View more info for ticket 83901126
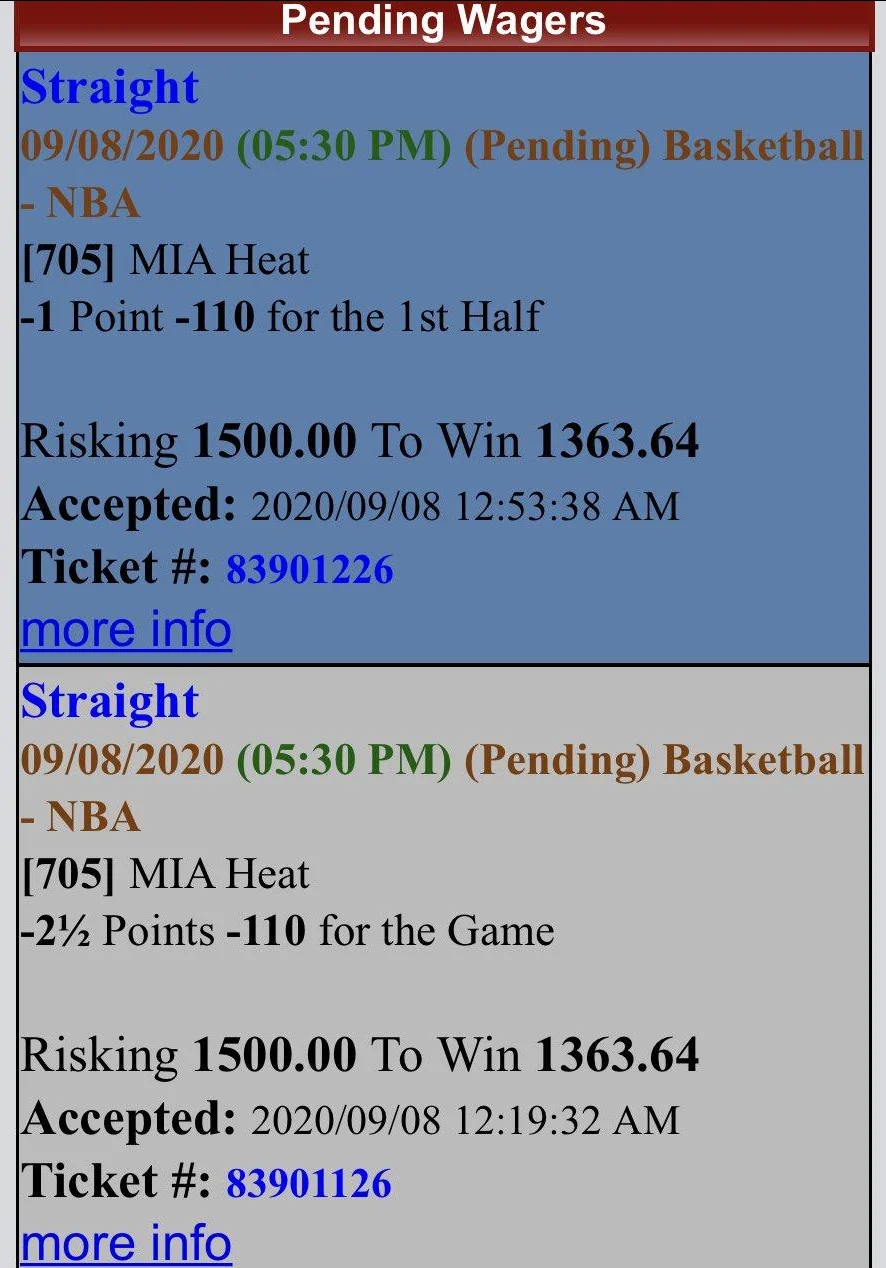The image size is (886, 1268). (126, 1243)
